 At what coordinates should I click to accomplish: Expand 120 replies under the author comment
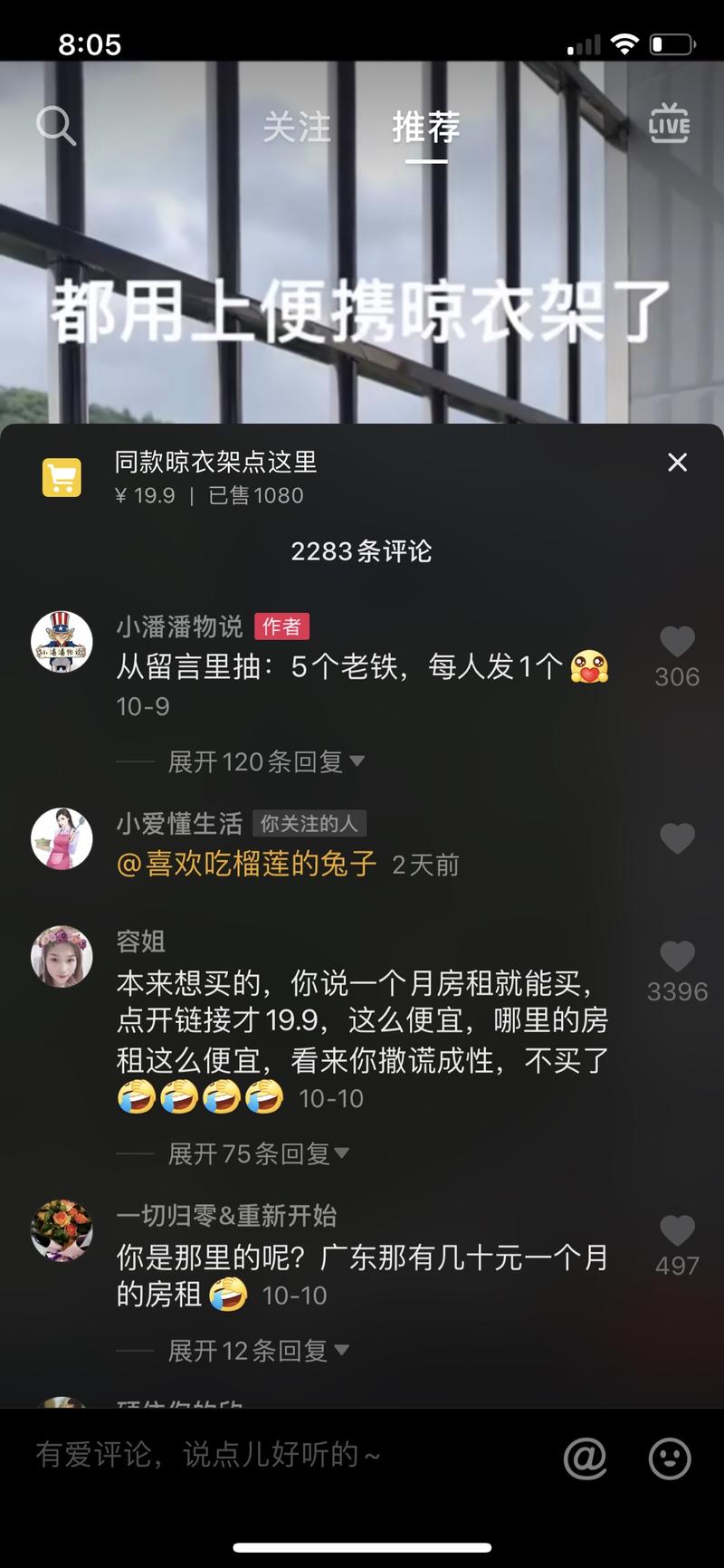click(x=261, y=761)
